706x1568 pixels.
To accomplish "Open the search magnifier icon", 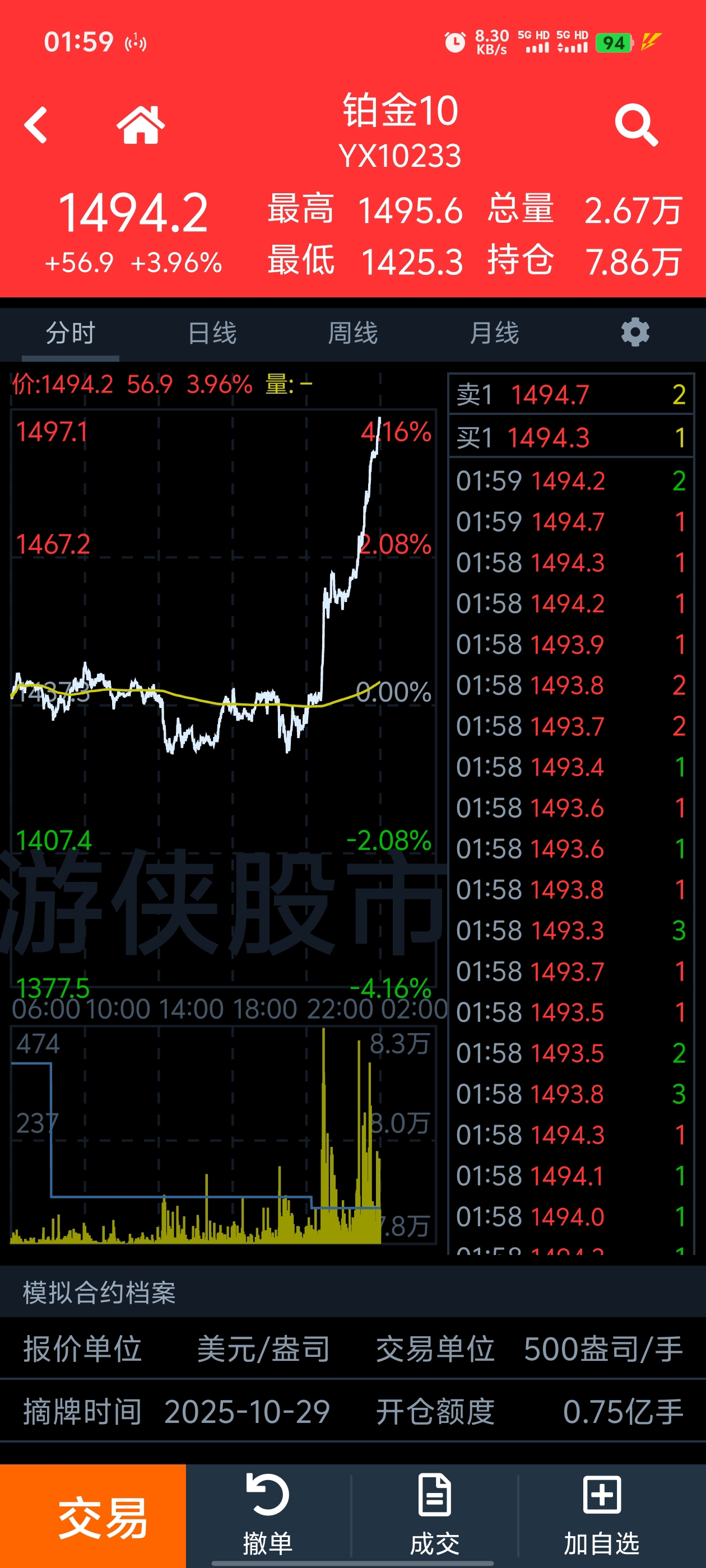I will [637, 125].
